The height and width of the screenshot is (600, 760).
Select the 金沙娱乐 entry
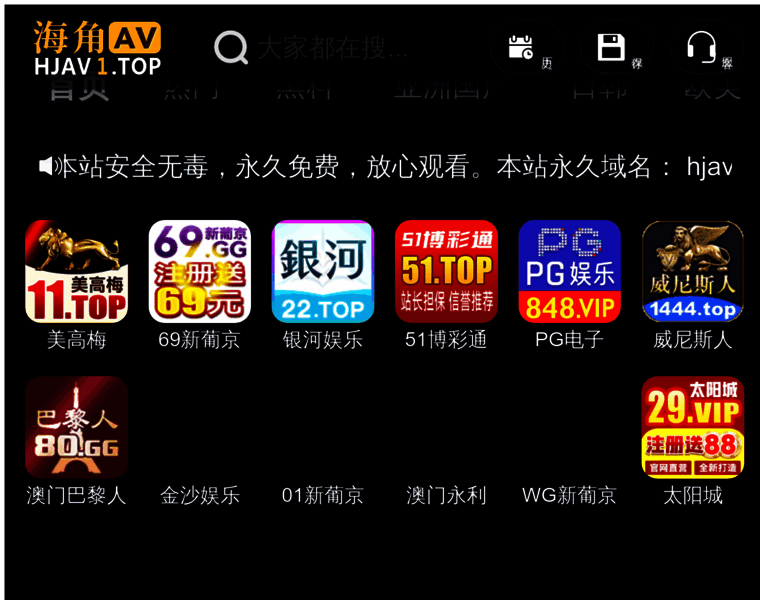(199, 494)
